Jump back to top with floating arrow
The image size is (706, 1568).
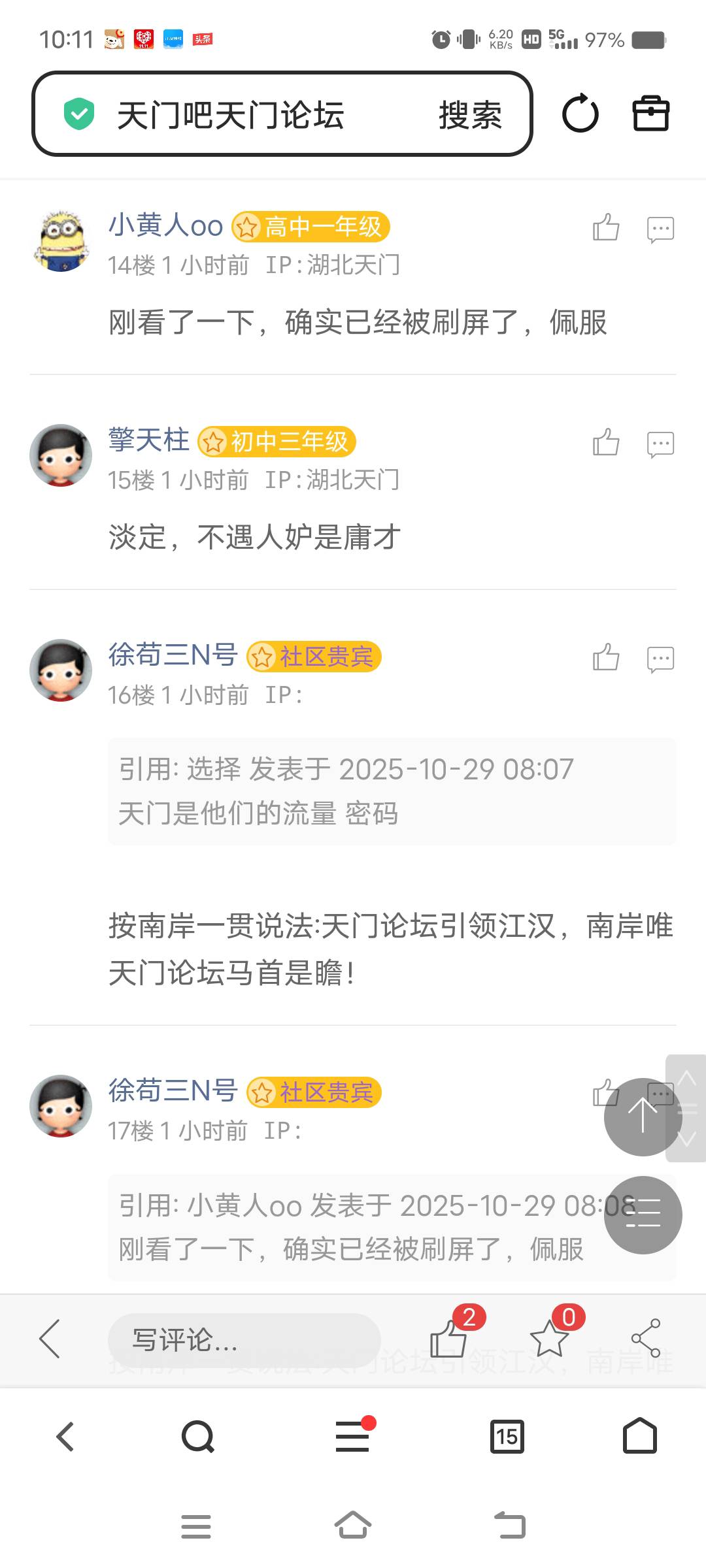tap(643, 1117)
